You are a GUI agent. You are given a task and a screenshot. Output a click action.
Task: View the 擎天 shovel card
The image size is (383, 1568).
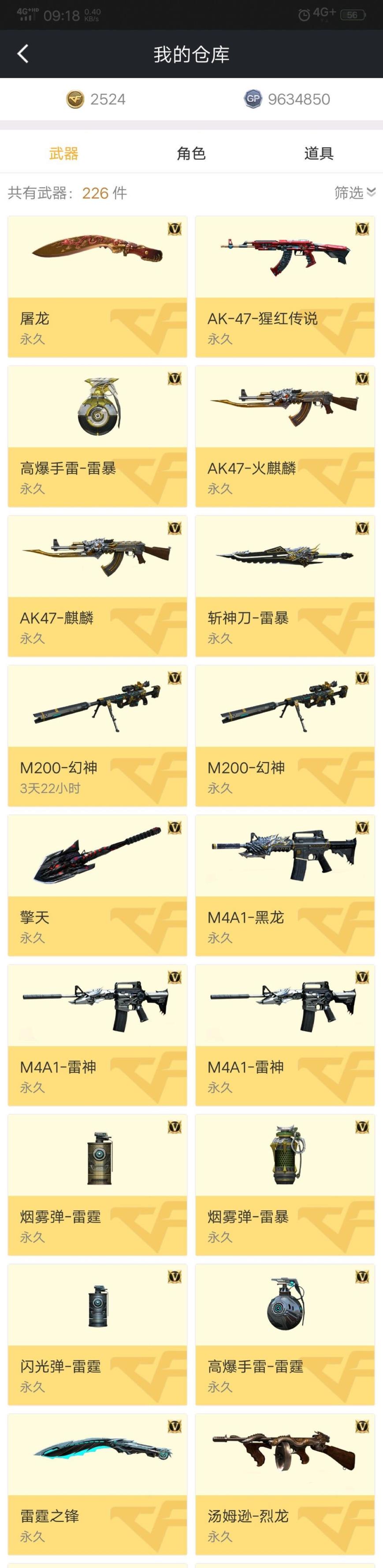coord(97,885)
